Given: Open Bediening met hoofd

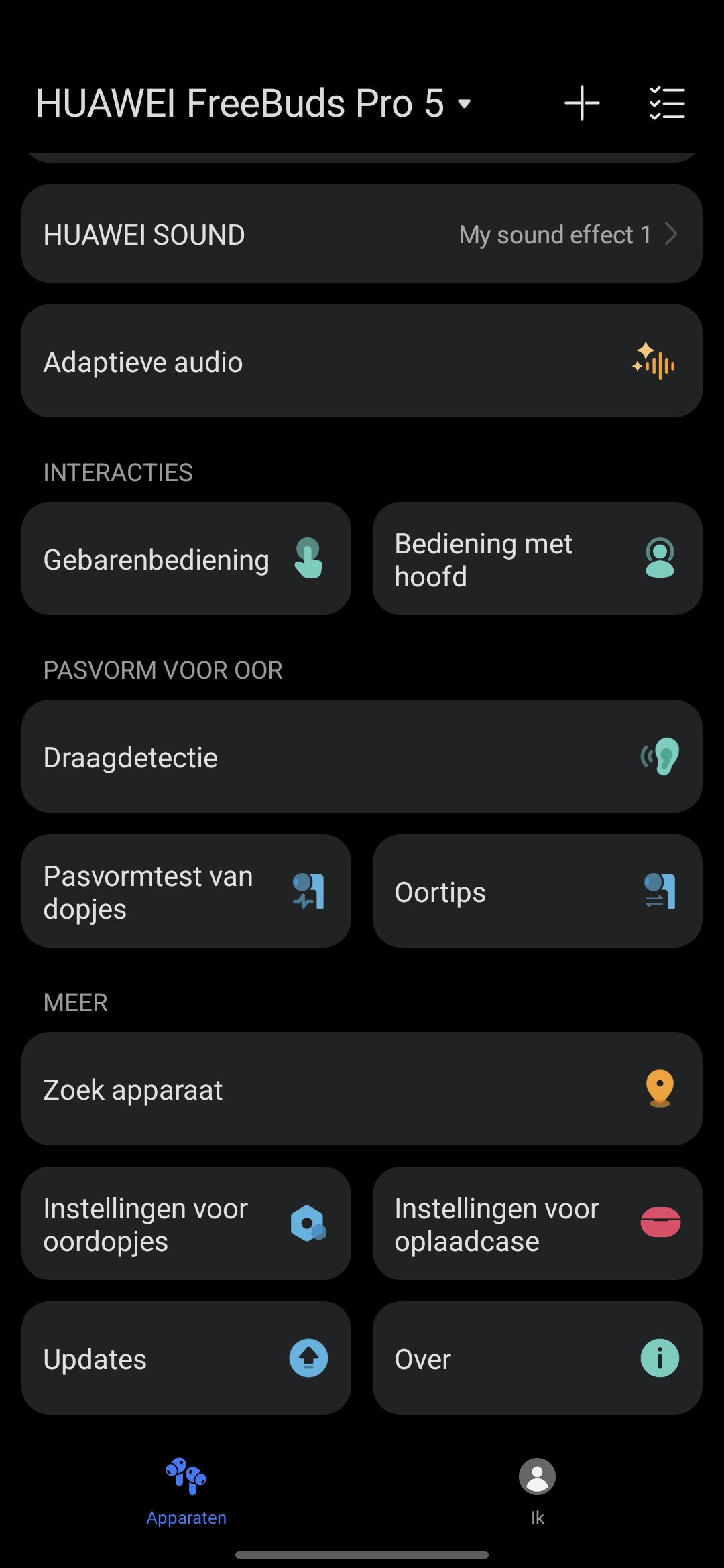Looking at the screenshot, I should pyautogui.click(x=538, y=559).
